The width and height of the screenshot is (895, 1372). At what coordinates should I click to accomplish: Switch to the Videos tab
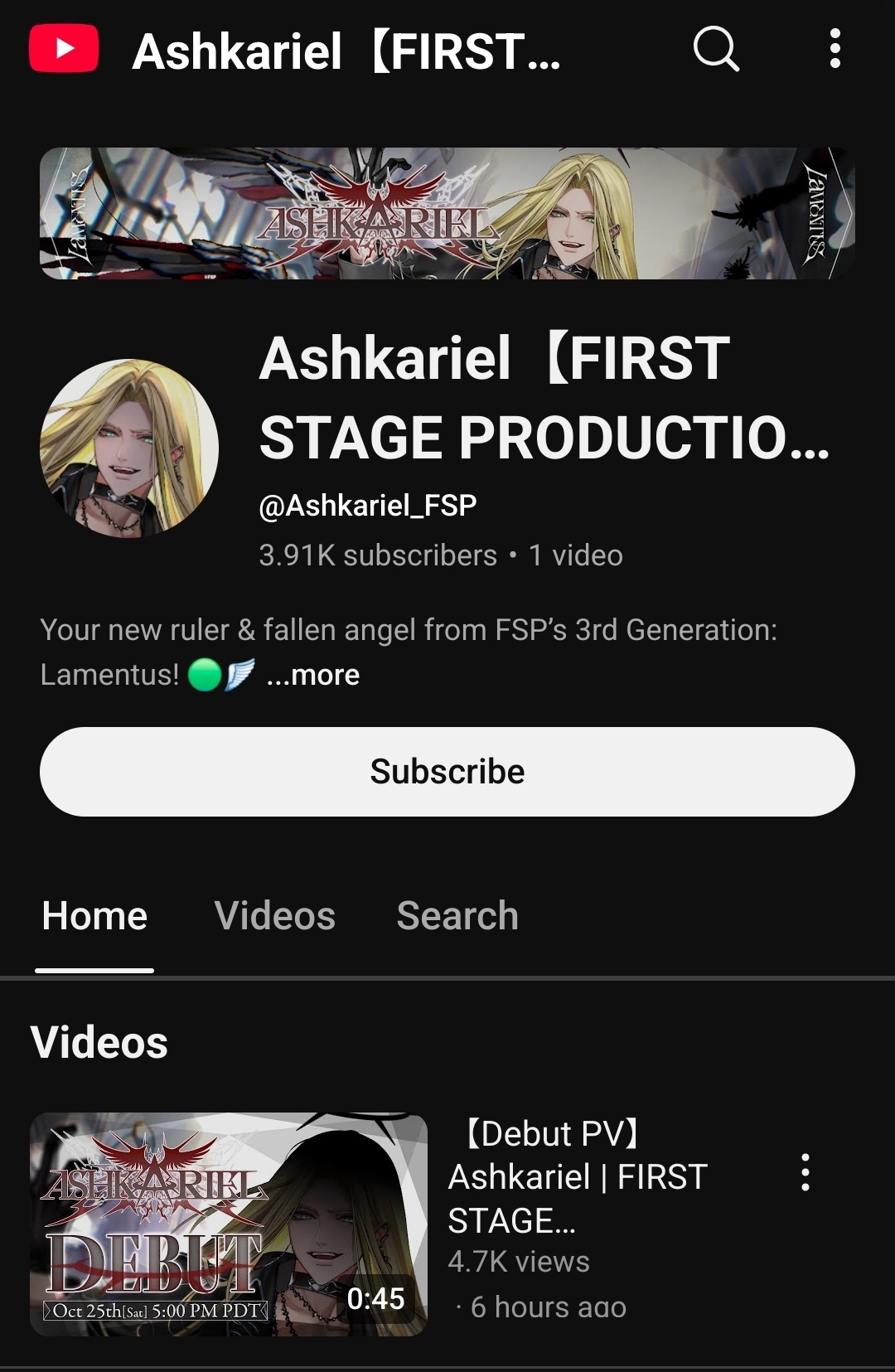pyautogui.click(x=275, y=916)
